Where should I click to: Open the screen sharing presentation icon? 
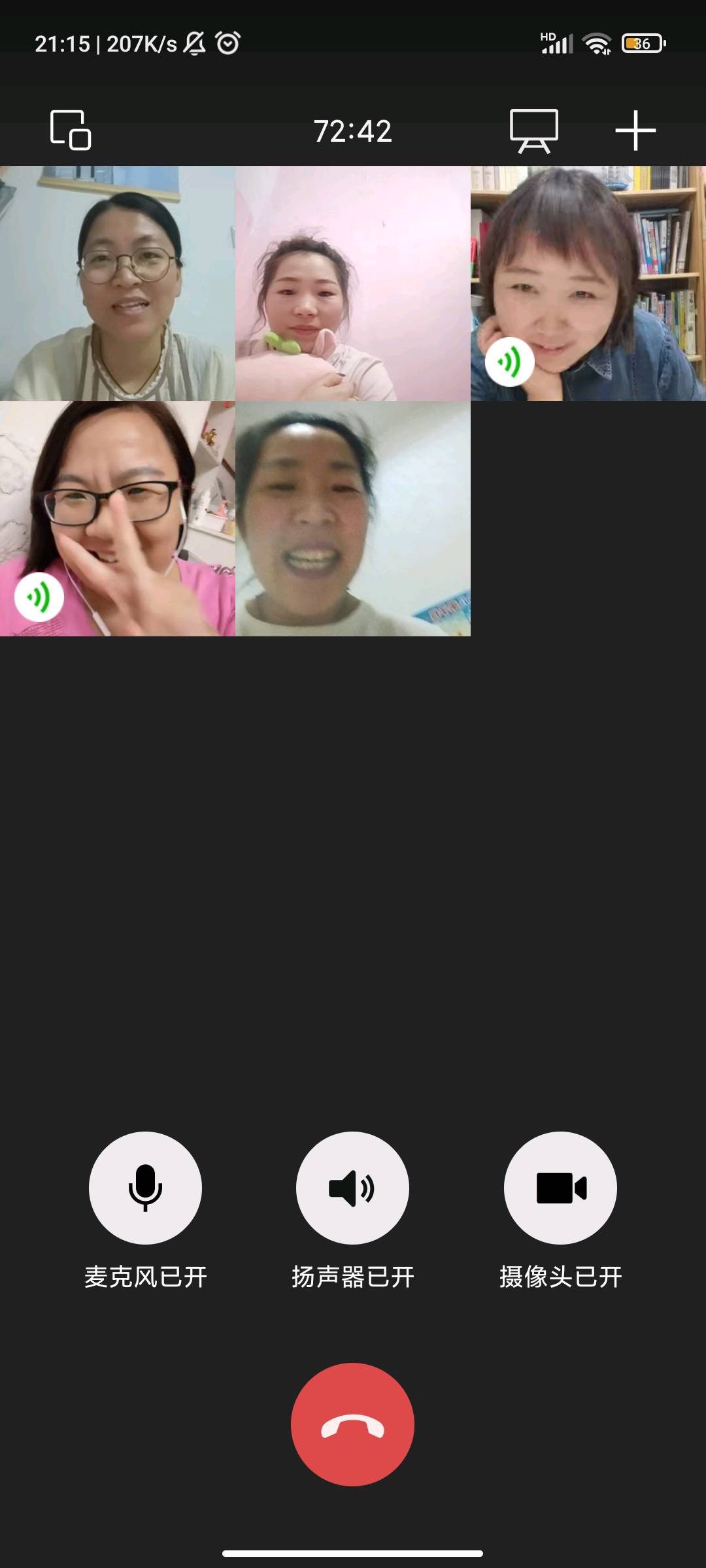(x=533, y=130)
